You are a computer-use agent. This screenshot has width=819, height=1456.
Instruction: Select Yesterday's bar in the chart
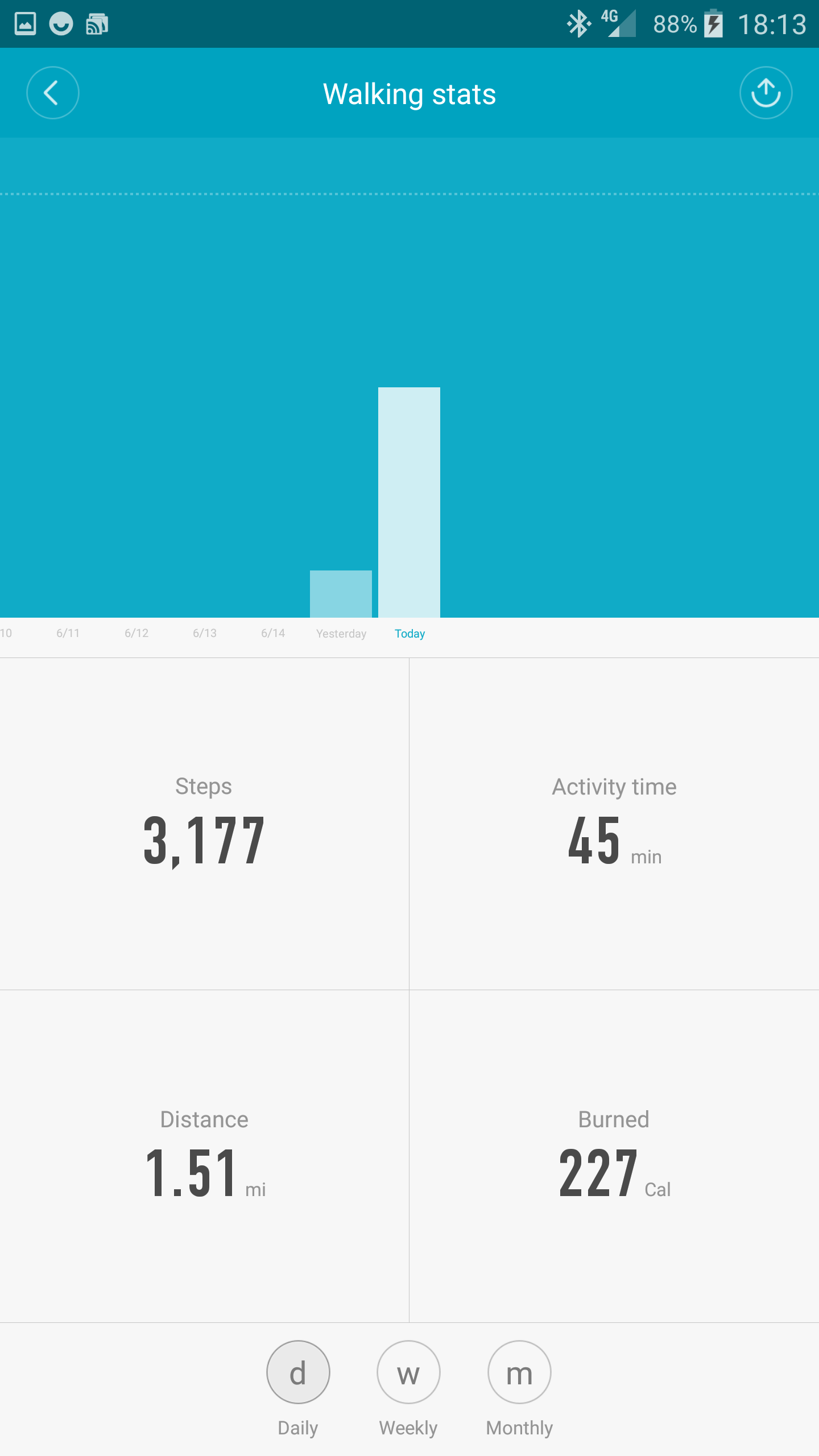point(341,594)
